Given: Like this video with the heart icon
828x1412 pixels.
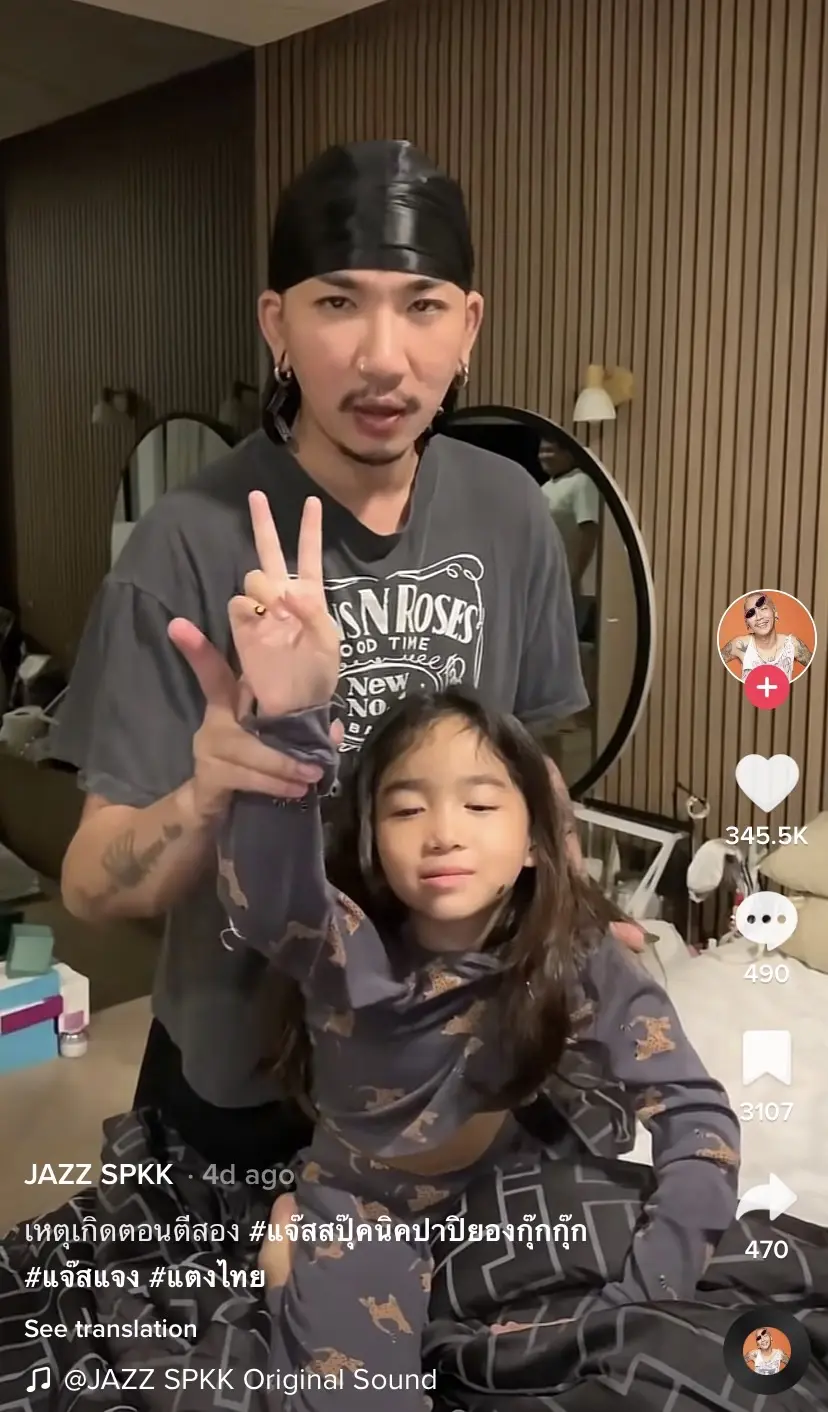Looking at the screenshot, I should (767, 782).
